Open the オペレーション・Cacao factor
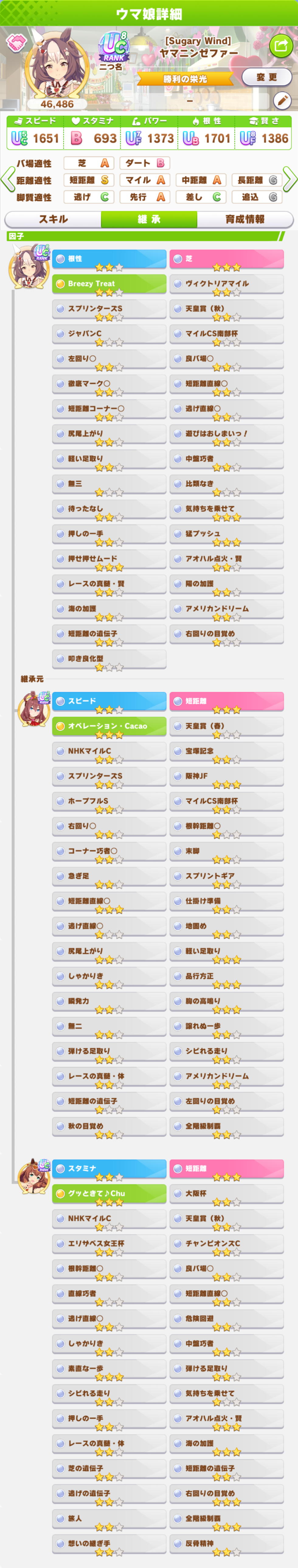 [x=109, y=727]
